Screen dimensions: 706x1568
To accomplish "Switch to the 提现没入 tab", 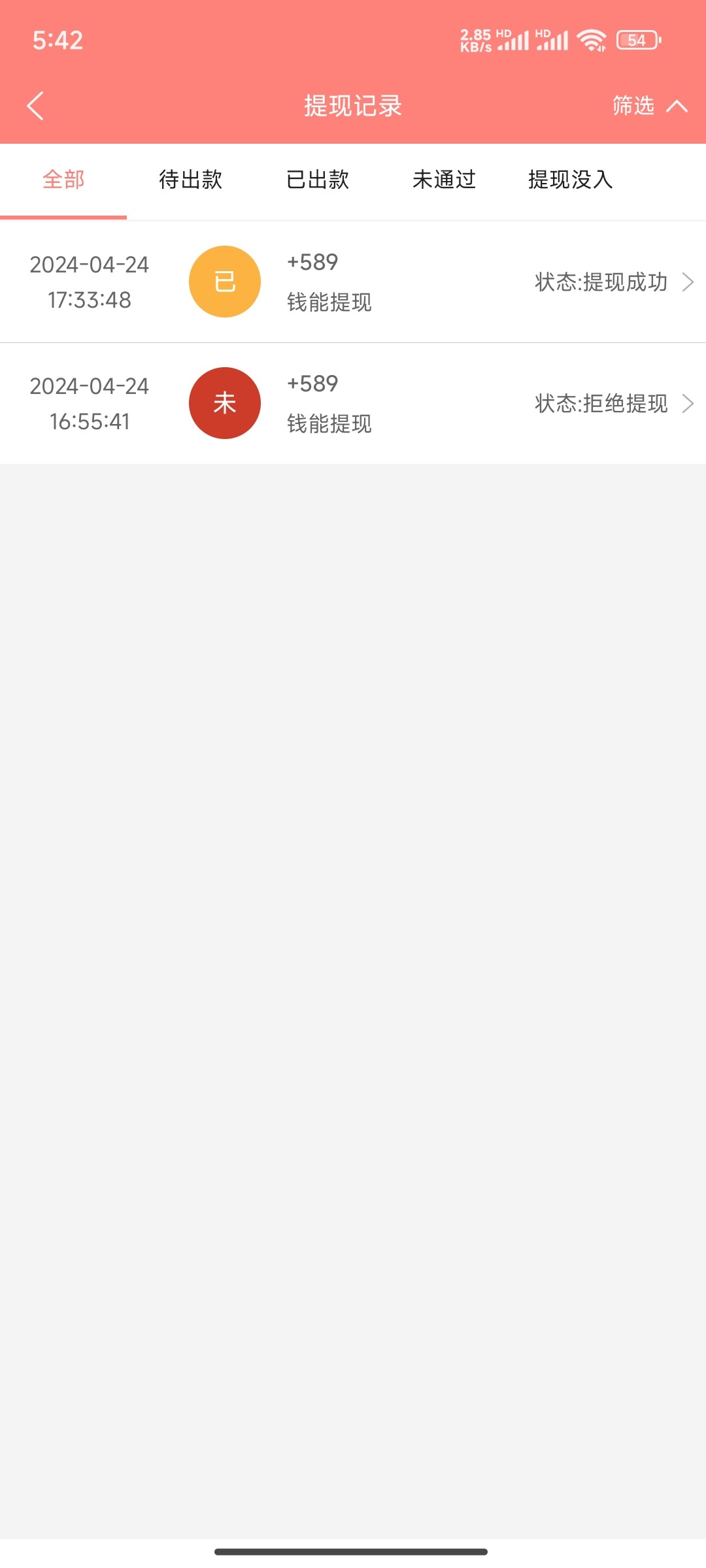I will click(571, 180).
